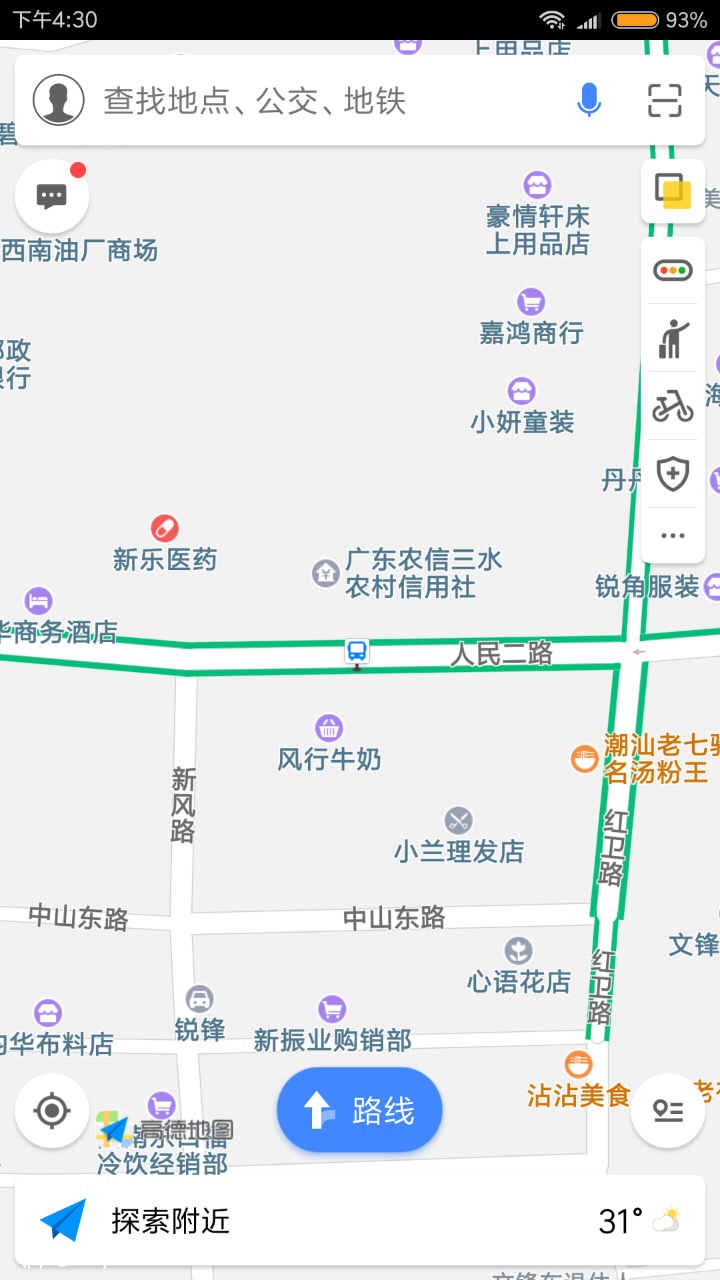The image size is (720, 1280).
Task: Open more tools via three dots
Action: click(x=672, y=536)
